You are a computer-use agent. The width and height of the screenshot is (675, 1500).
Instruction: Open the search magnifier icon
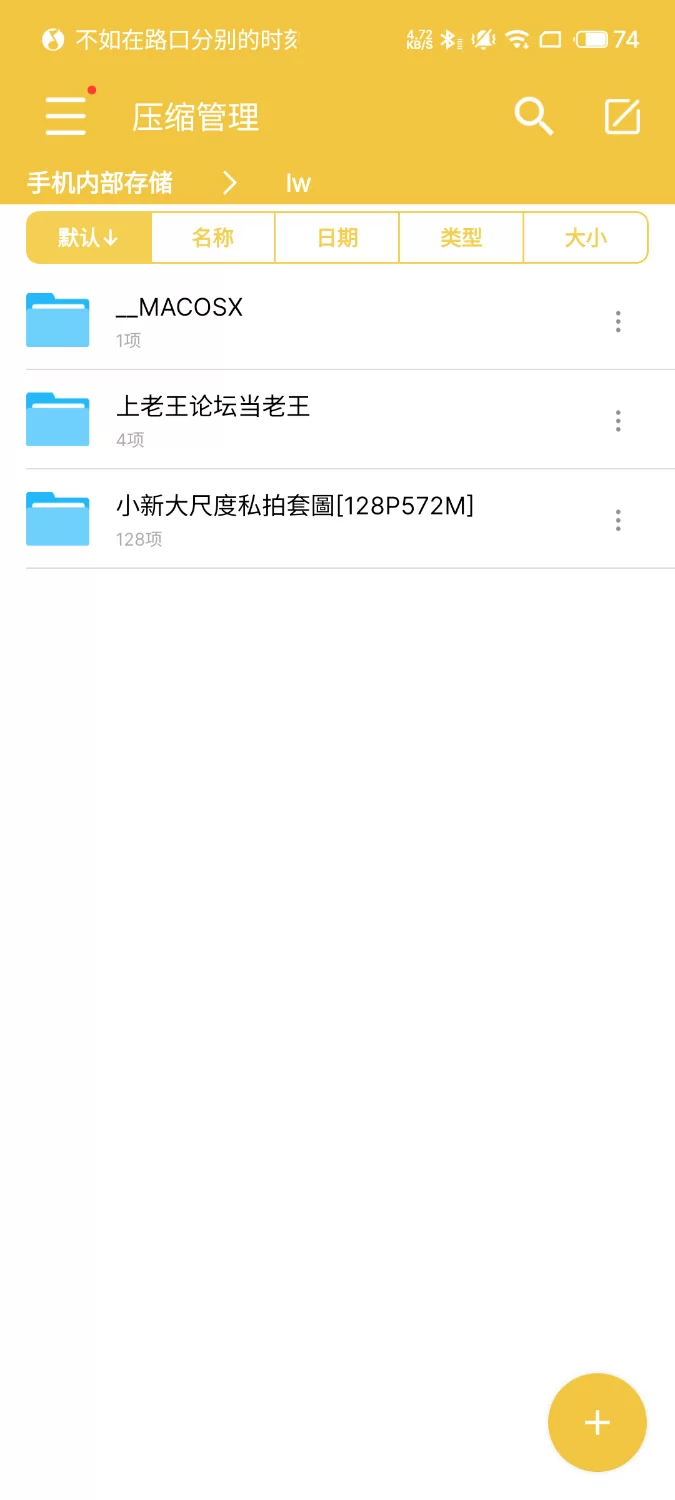click(x=534, y=117)
